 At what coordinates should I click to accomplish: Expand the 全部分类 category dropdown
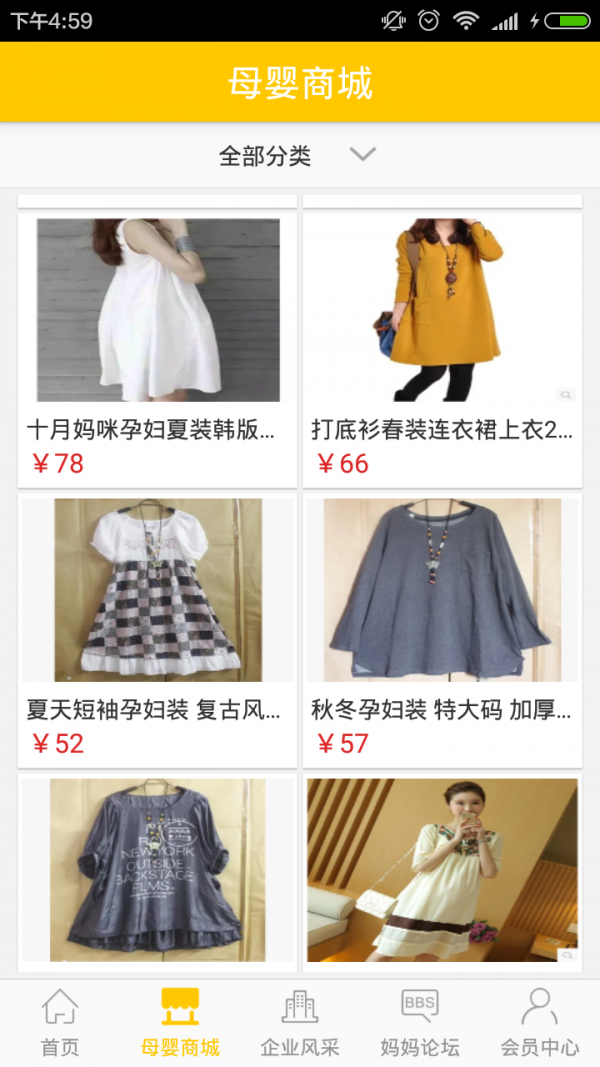click(297, 155)
